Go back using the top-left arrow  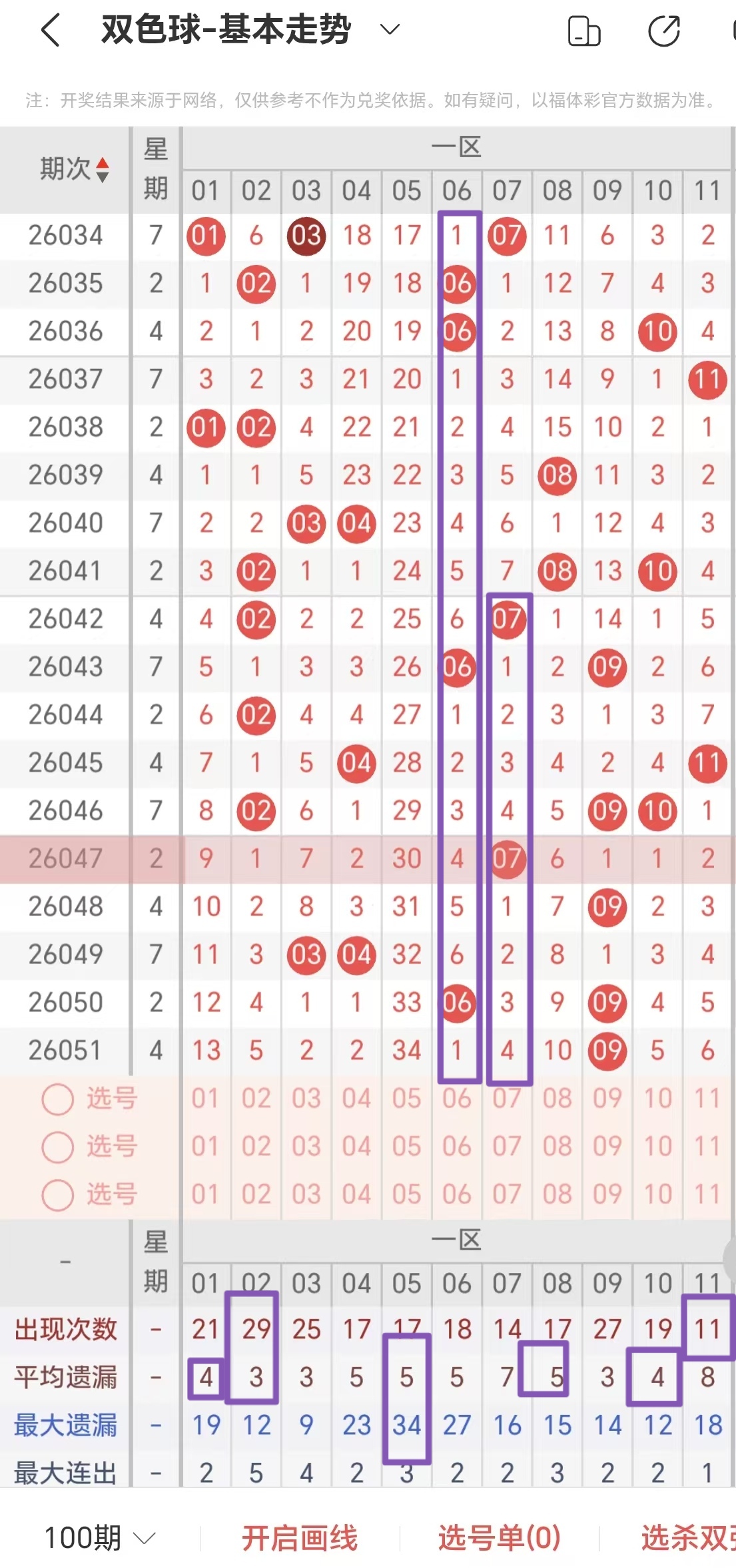point(51,30)
